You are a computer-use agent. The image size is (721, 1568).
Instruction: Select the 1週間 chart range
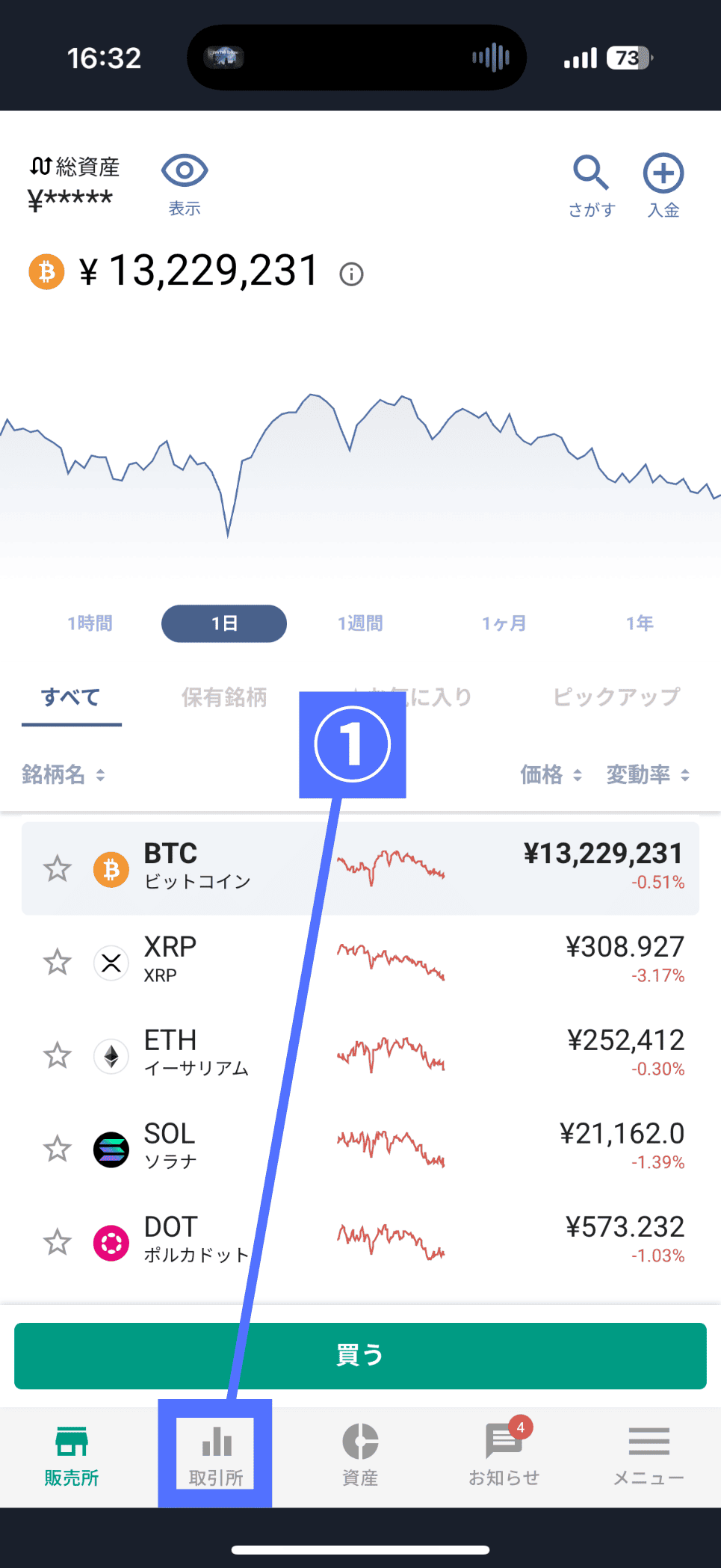pyautogui.click(x=360, y=623)
